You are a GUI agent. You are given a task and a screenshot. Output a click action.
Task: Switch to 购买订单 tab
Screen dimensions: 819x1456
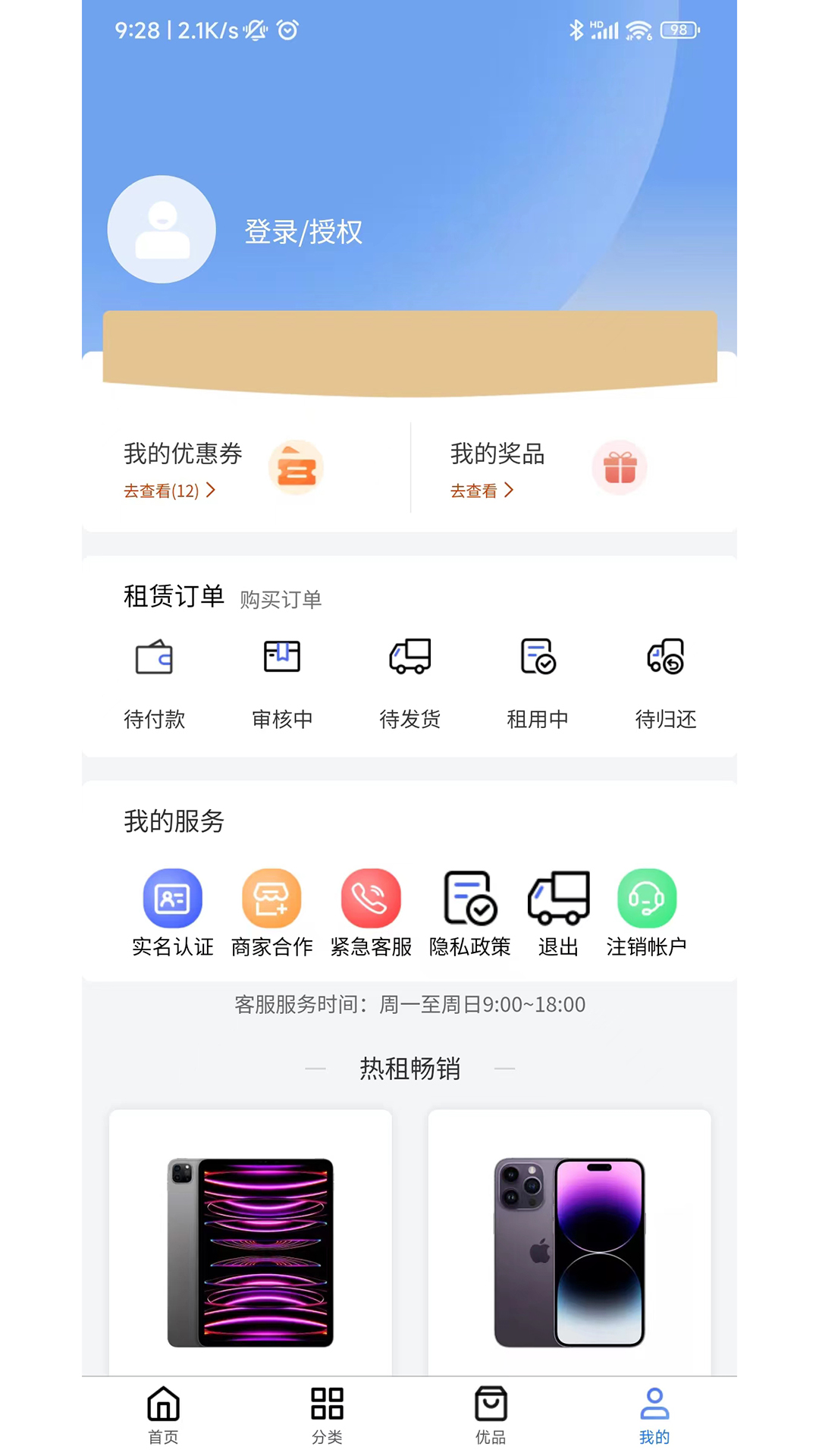(x=281, y=600)
